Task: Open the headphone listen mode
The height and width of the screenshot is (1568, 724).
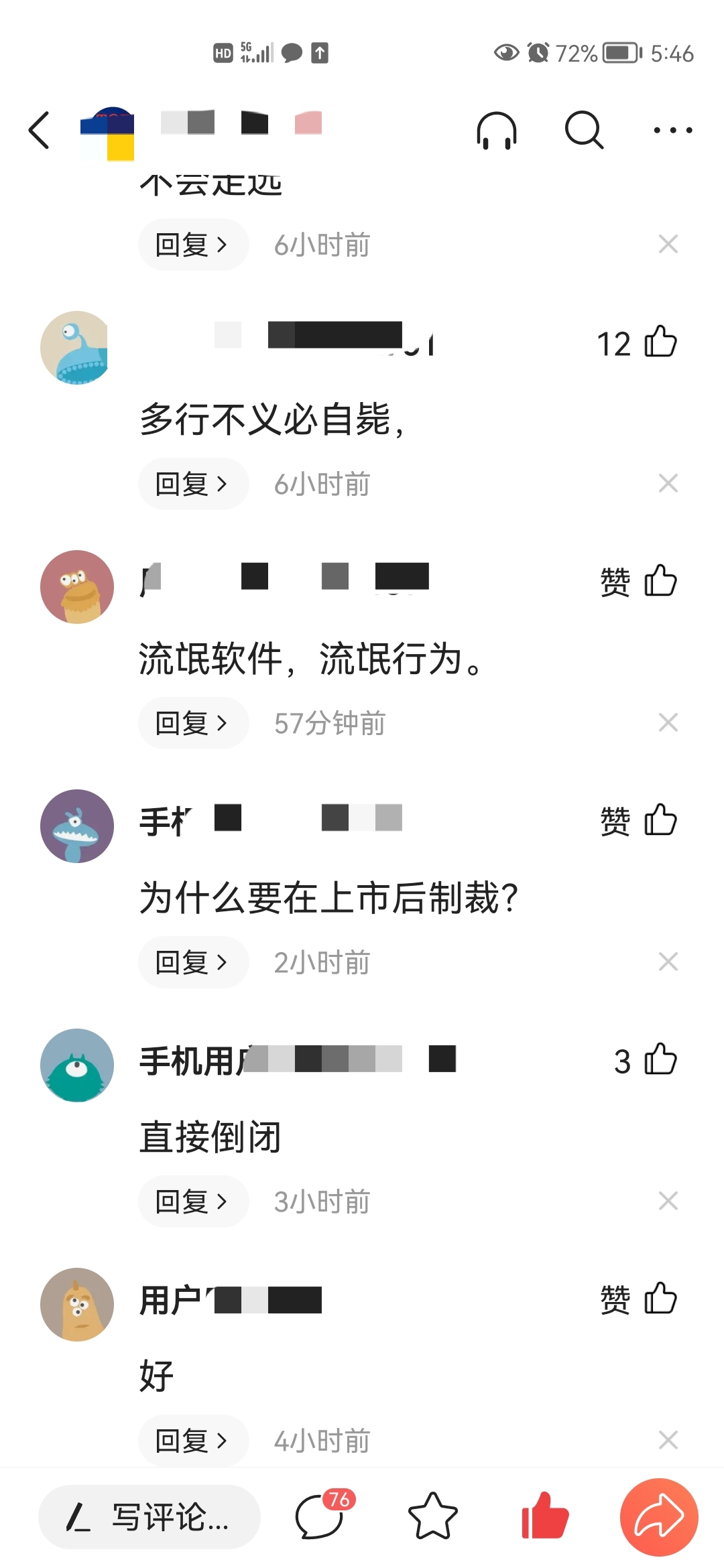Action: (x=497, y=130)
